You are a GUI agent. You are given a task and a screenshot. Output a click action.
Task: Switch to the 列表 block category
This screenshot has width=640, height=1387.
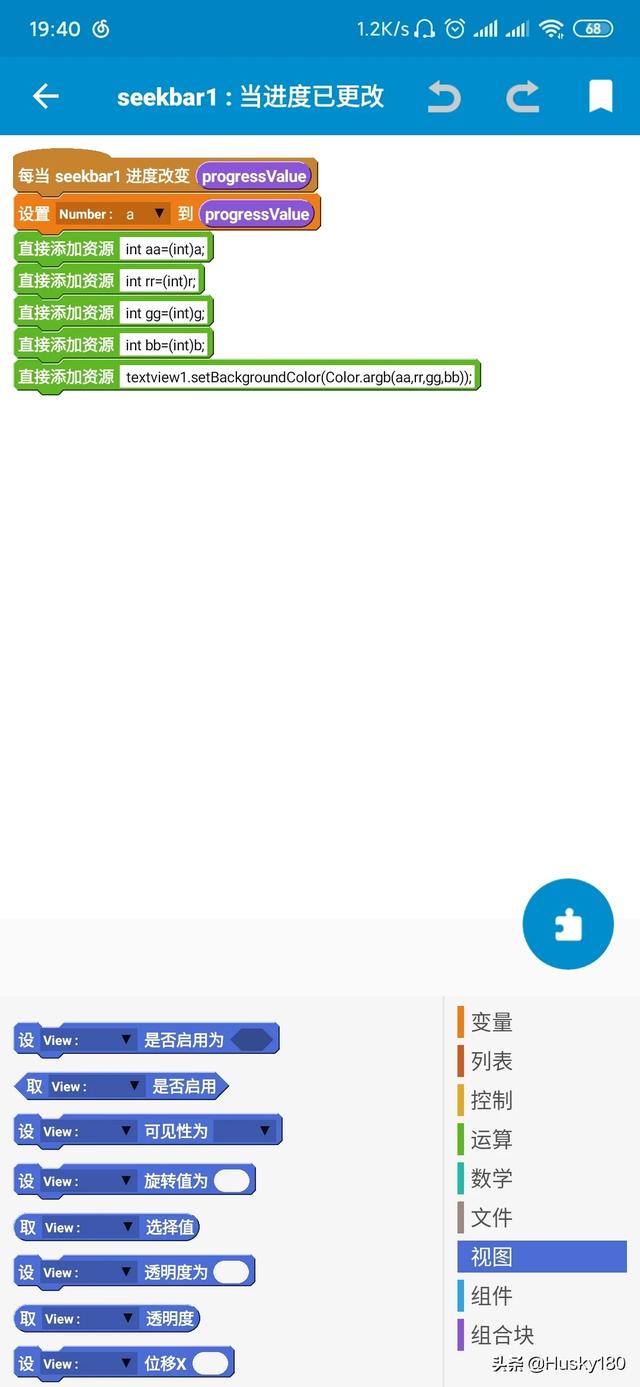point(491,1061)
